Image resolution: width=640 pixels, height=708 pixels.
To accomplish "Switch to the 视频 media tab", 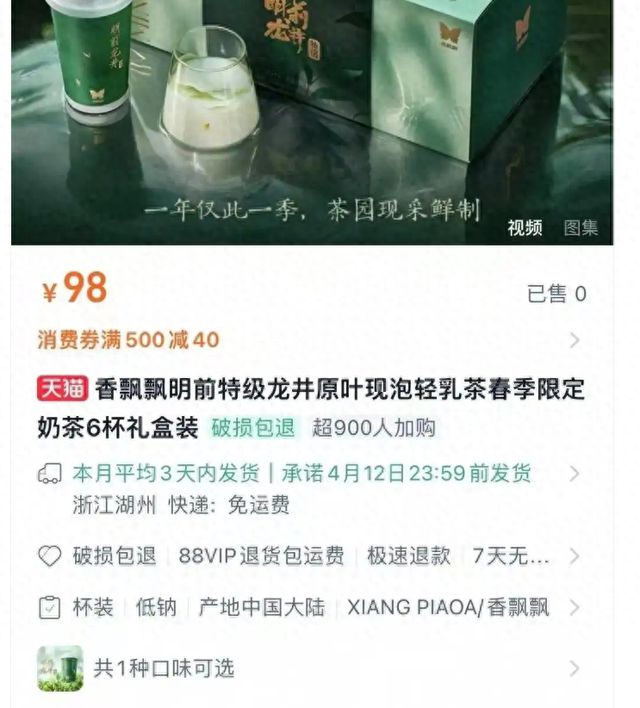I will (524, 228).
